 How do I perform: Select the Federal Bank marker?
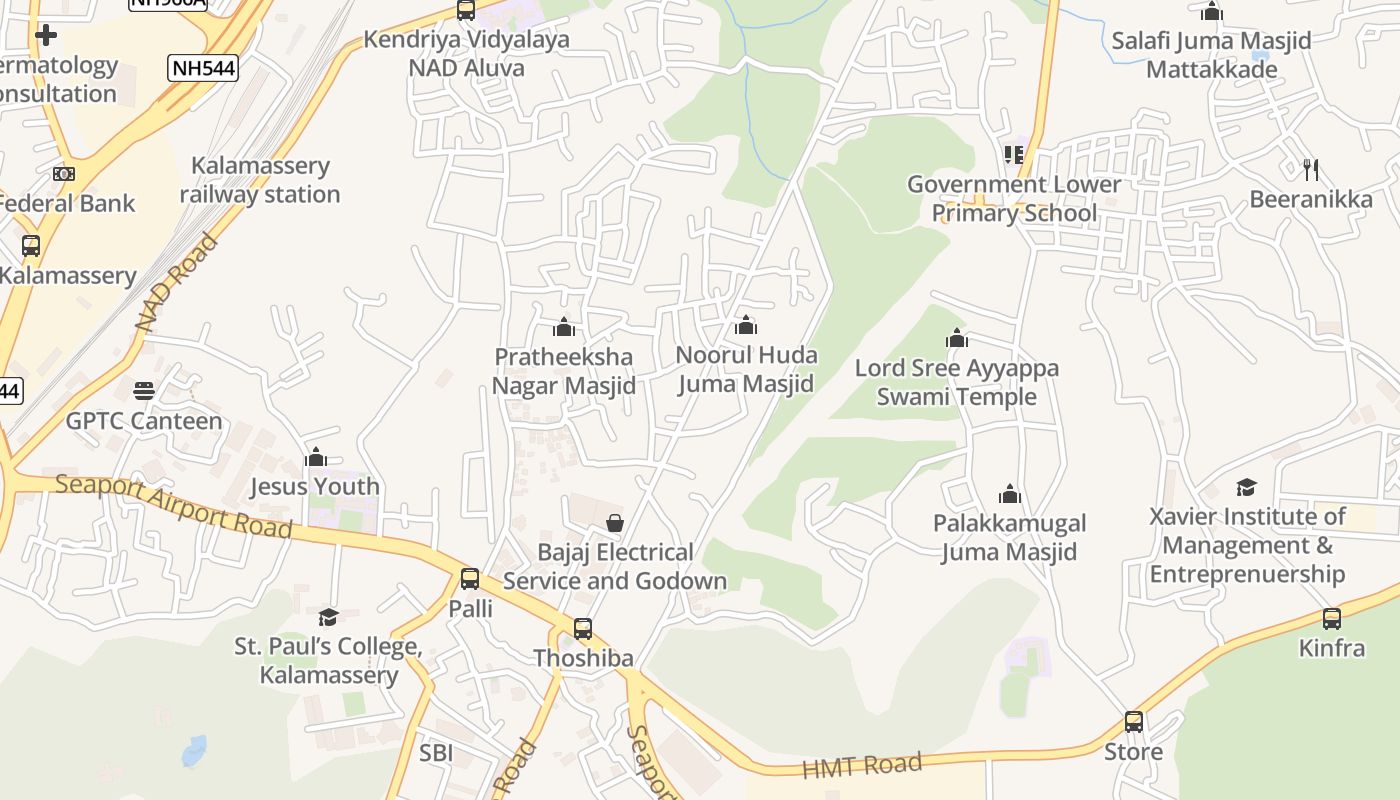click(x=64, y=174)
